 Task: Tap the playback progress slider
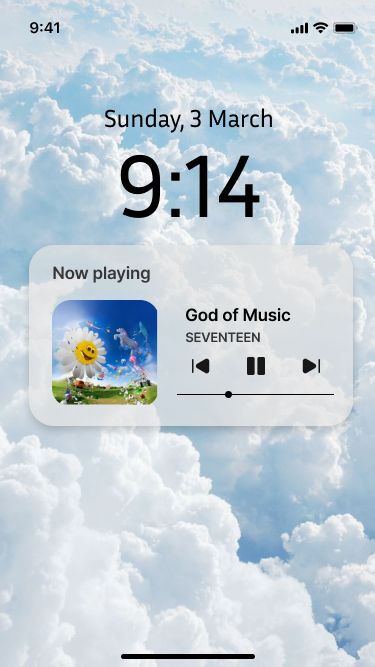255,394
